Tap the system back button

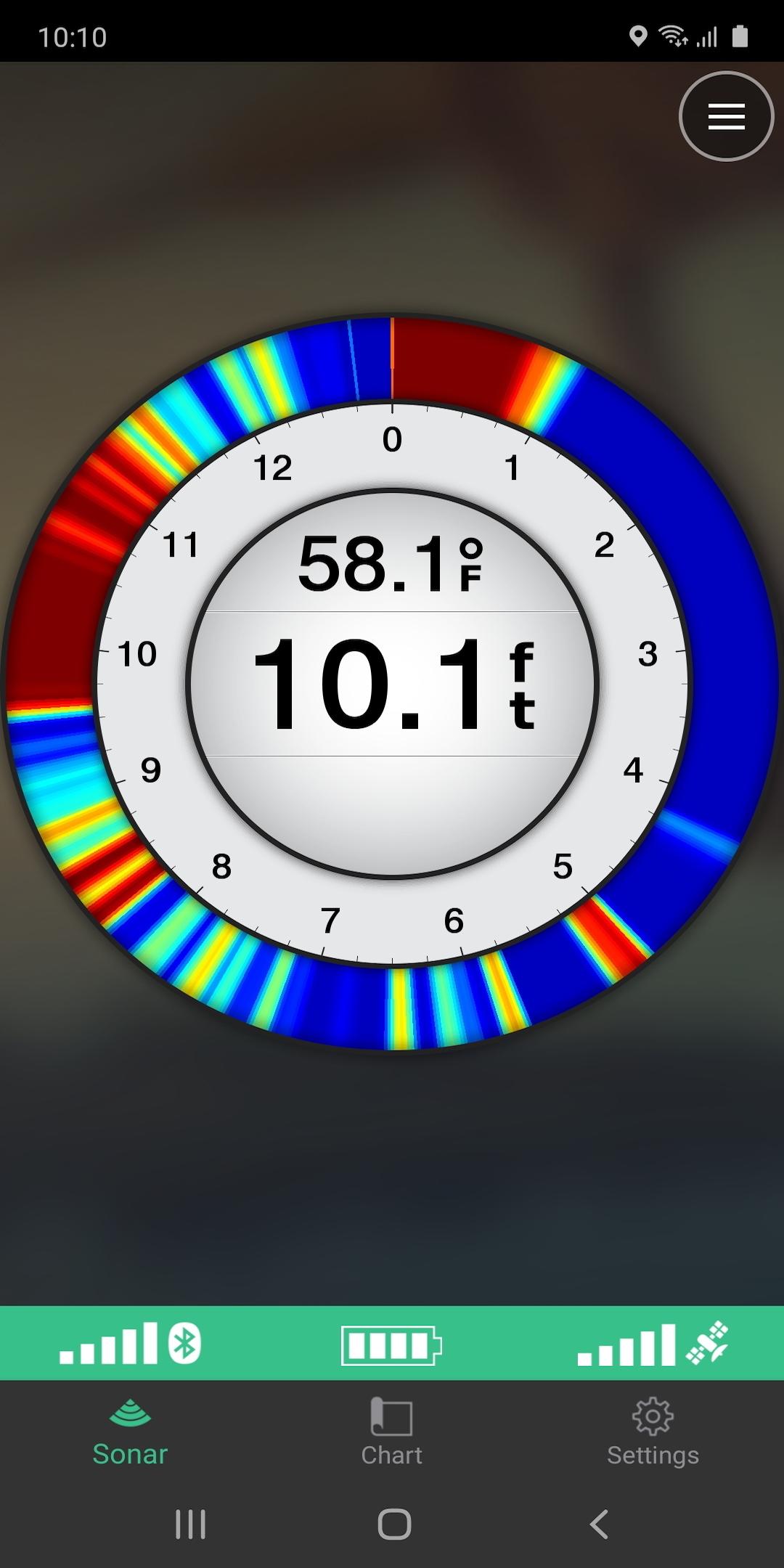coord(599,1524)
